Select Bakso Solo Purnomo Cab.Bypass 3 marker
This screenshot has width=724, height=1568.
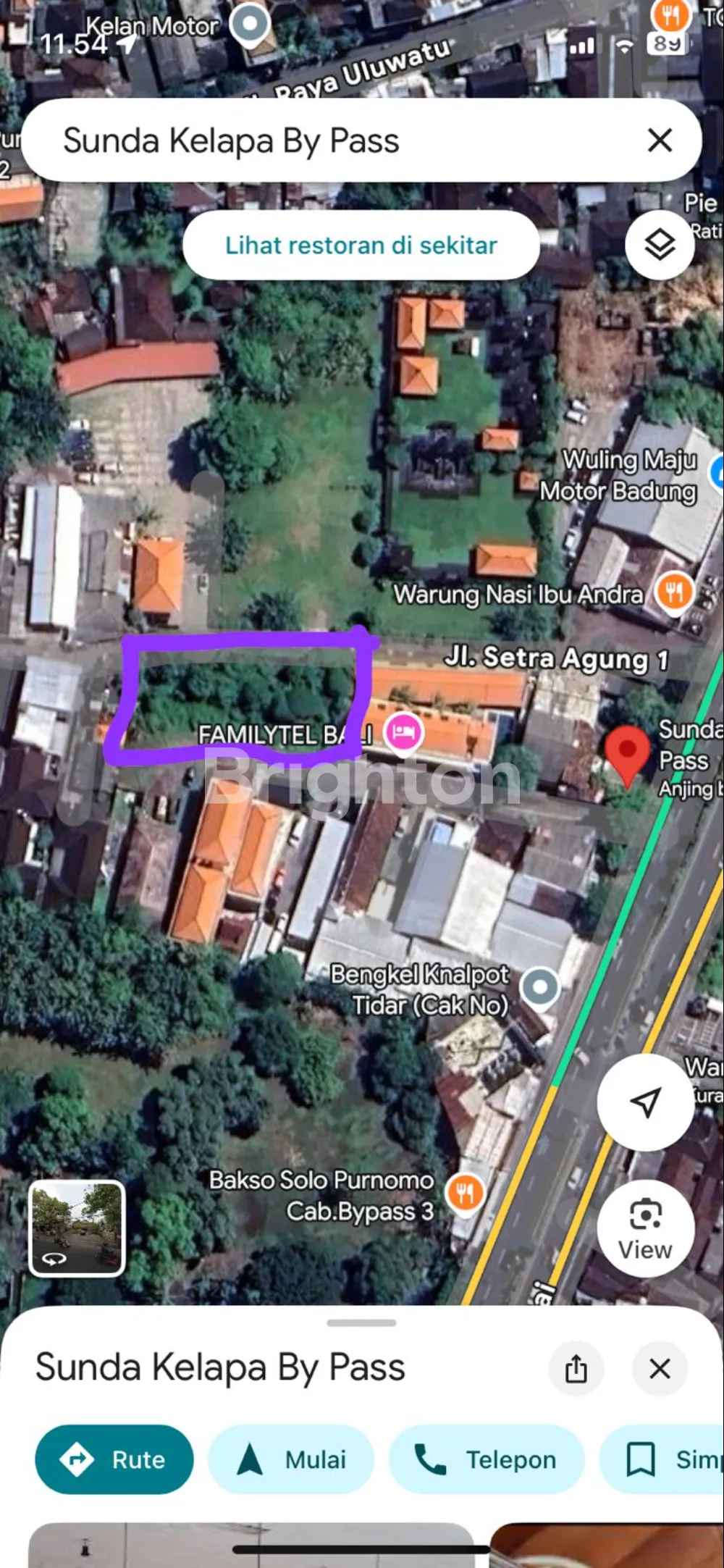coord(464,1193)
